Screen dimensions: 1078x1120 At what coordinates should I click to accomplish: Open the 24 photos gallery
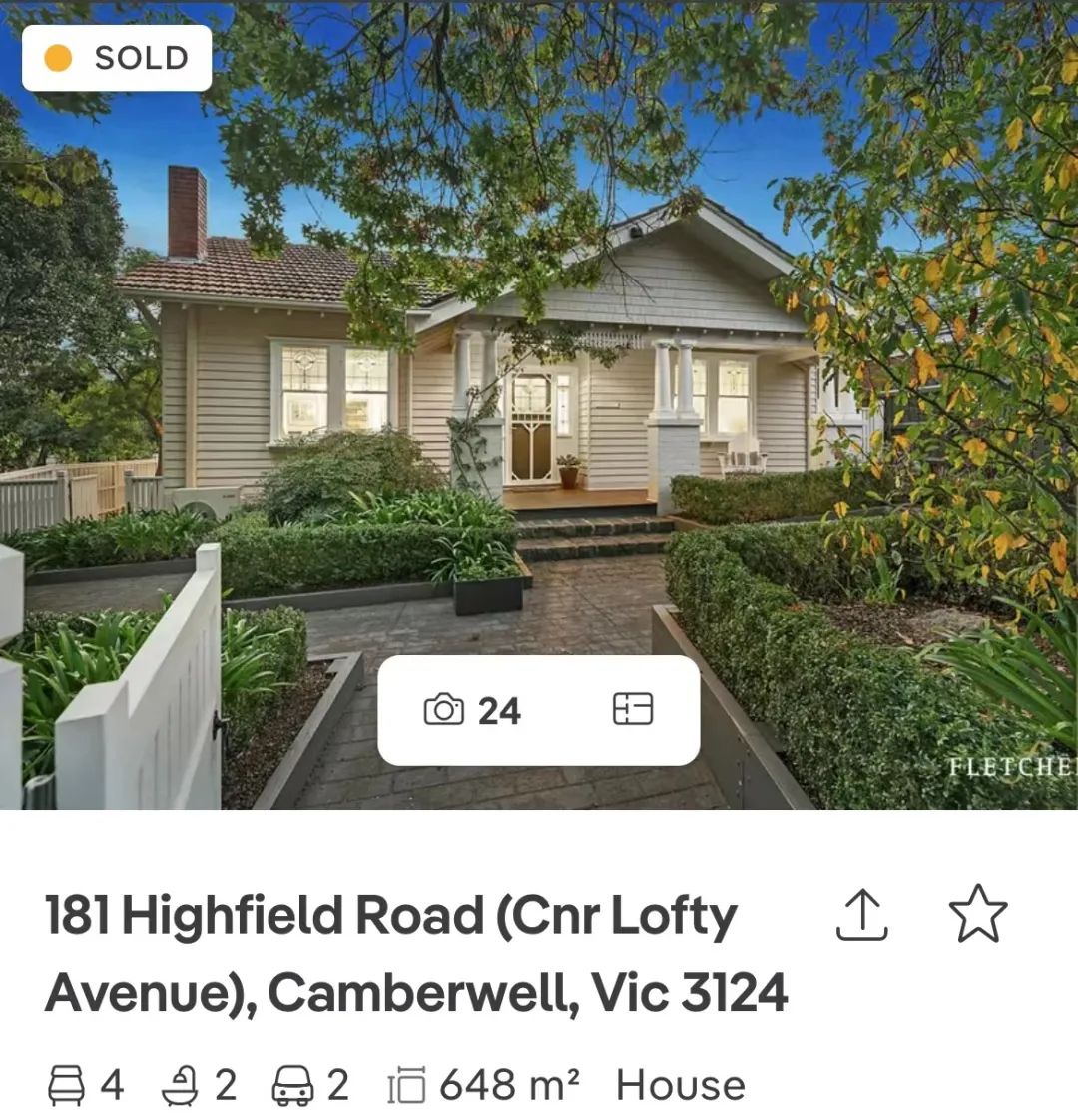473,711
